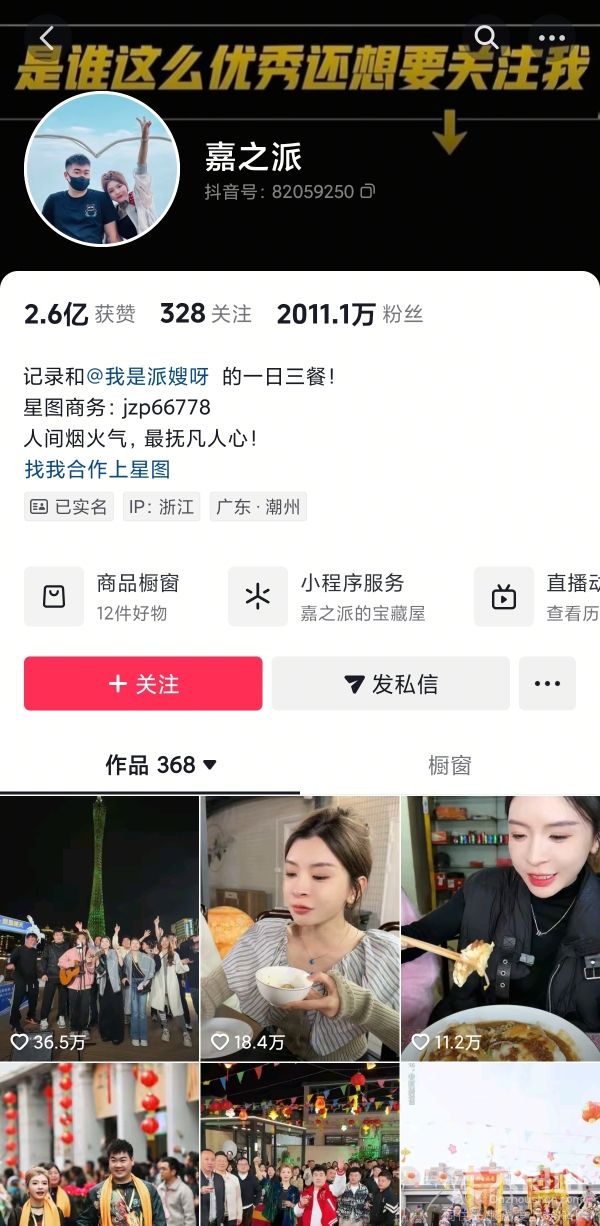The height and width of the screenshot is (1226, 600).
Task: Open the top-right three-dot overflow menu
Action: pos(552,38)
